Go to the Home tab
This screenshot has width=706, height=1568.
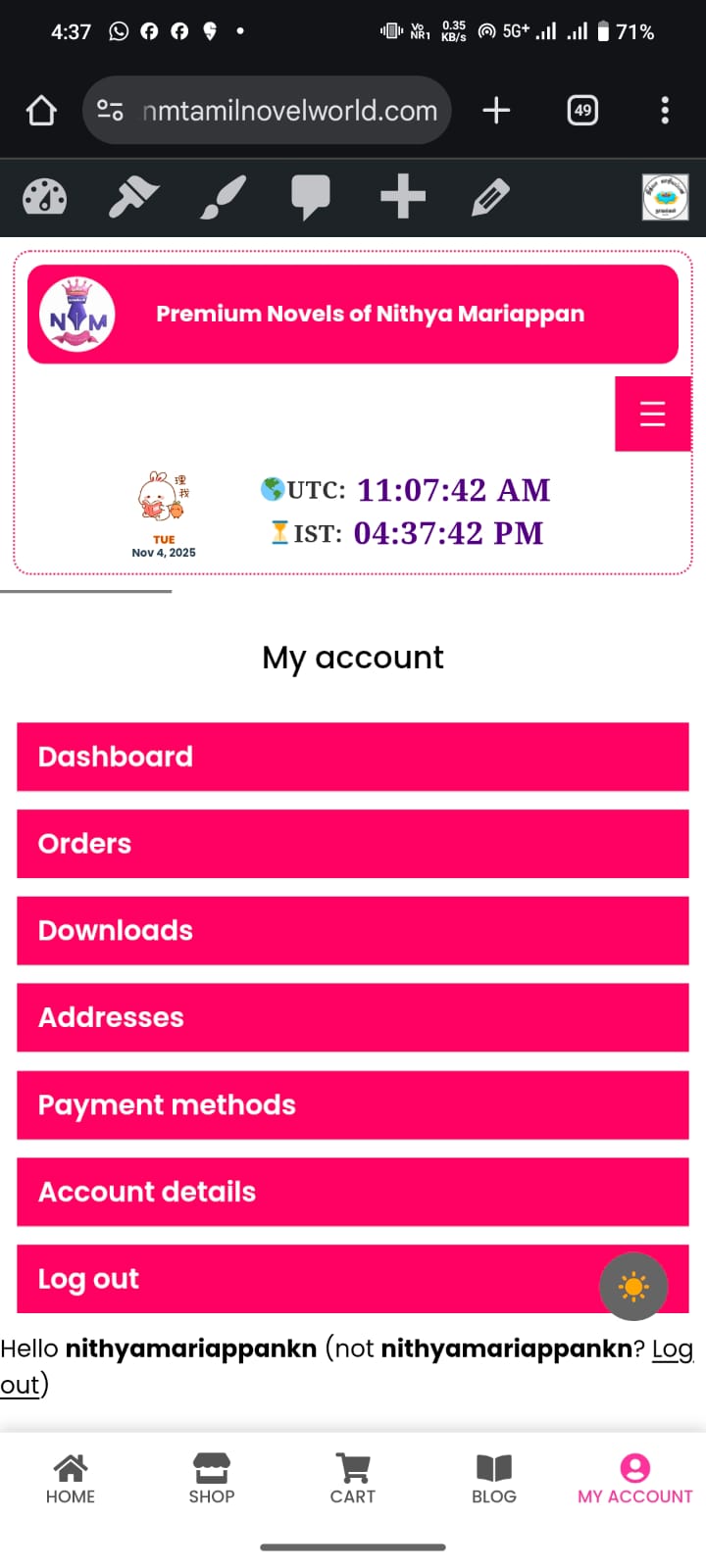pyautogui.click(x=71, y=1478)
